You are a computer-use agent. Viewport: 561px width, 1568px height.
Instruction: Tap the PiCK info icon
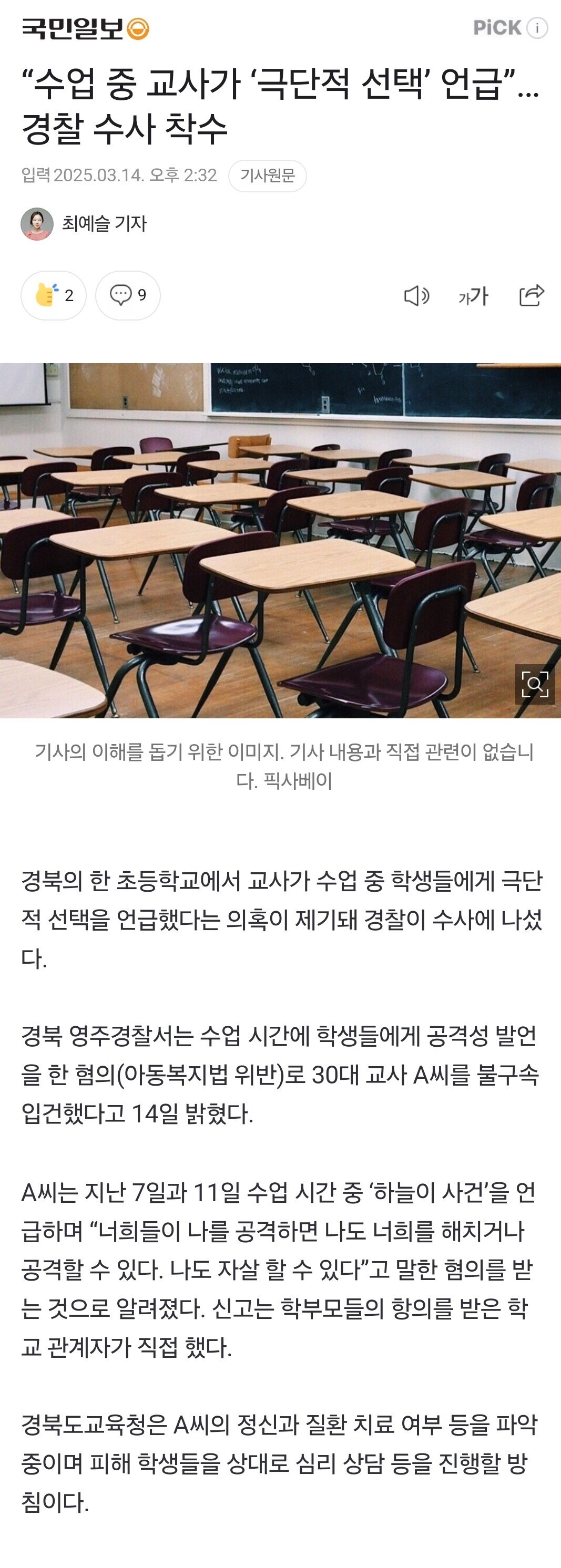(x=537, y=28)
